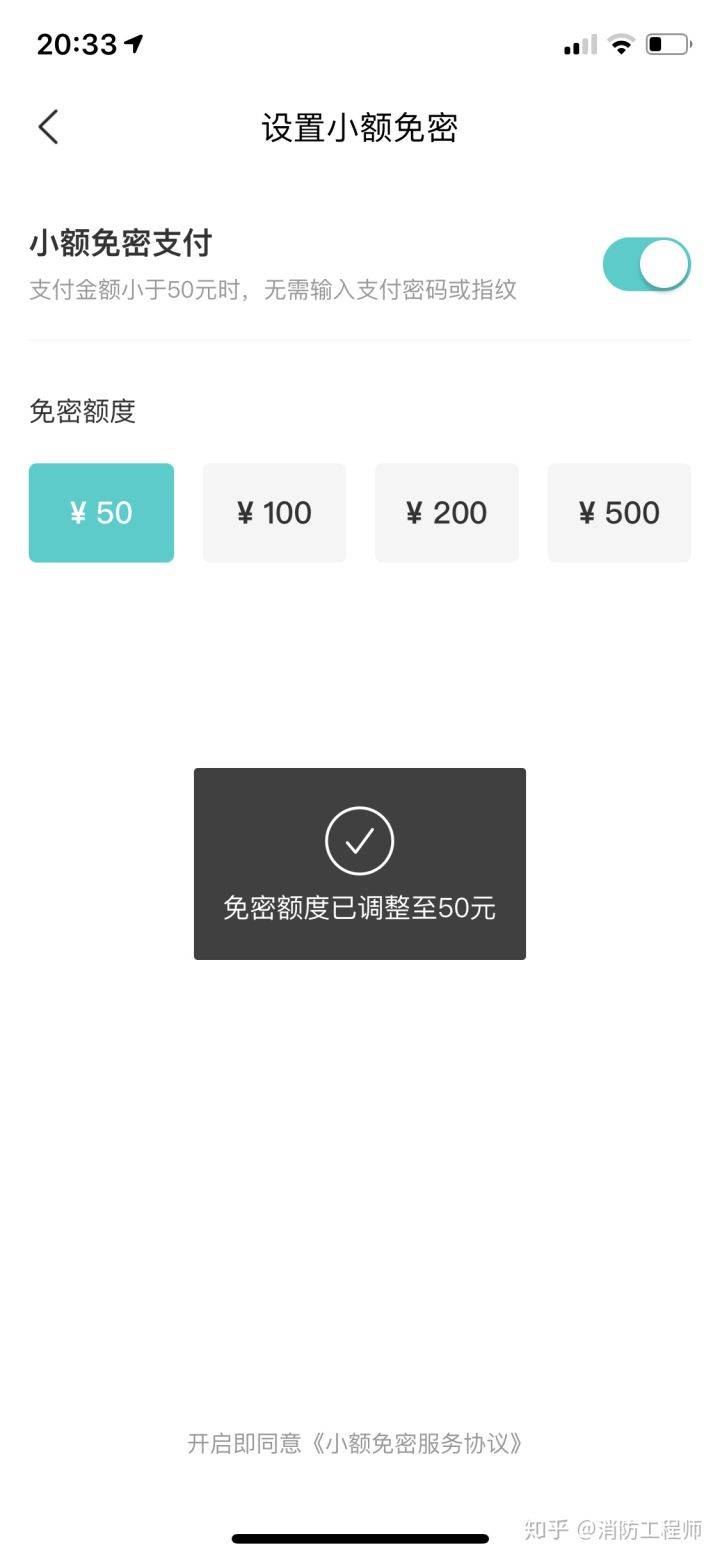Tap the back chevron at top left
This screenshot has height=1559, width=720.
[x=48, y=127]
